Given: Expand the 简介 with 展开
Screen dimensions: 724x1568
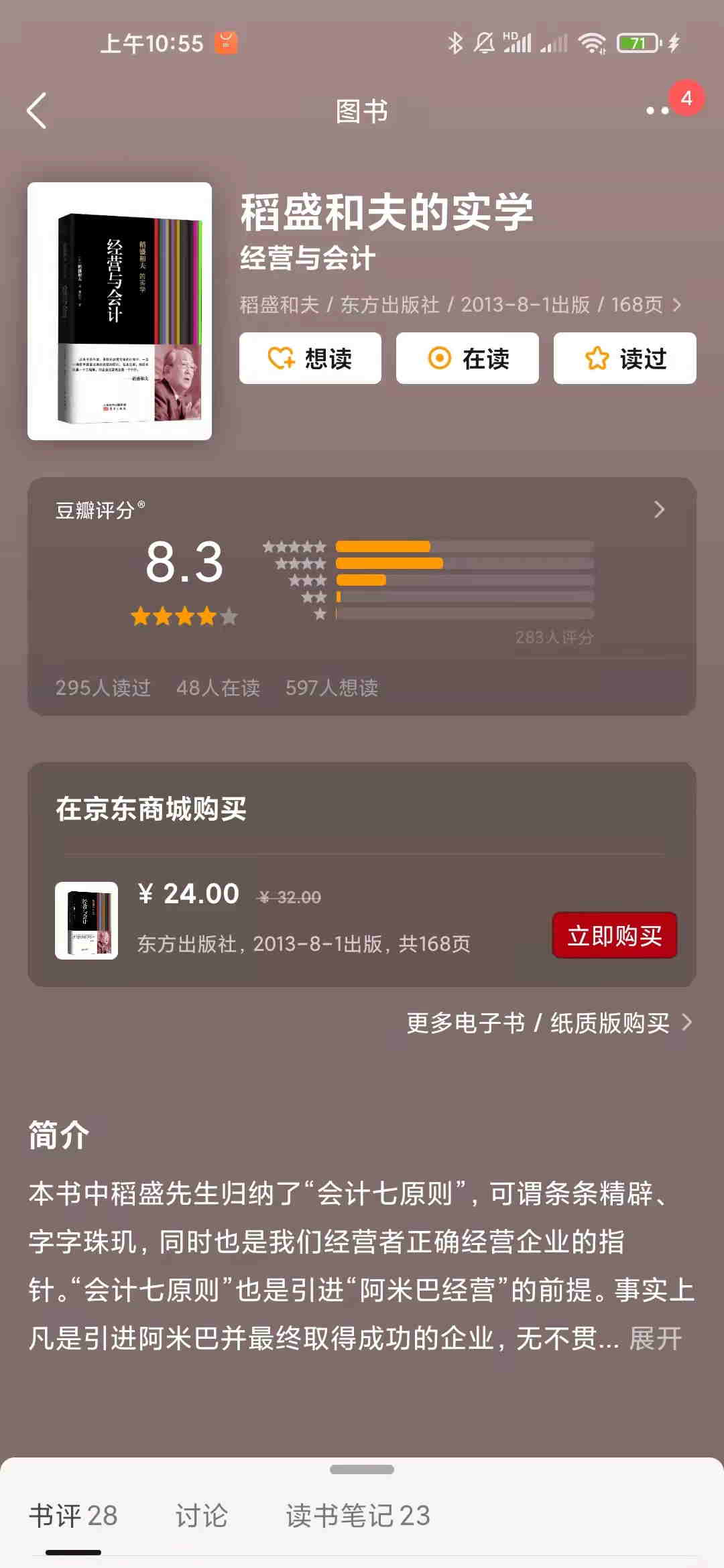Looking at the screenshot, I should (655, 1339).
